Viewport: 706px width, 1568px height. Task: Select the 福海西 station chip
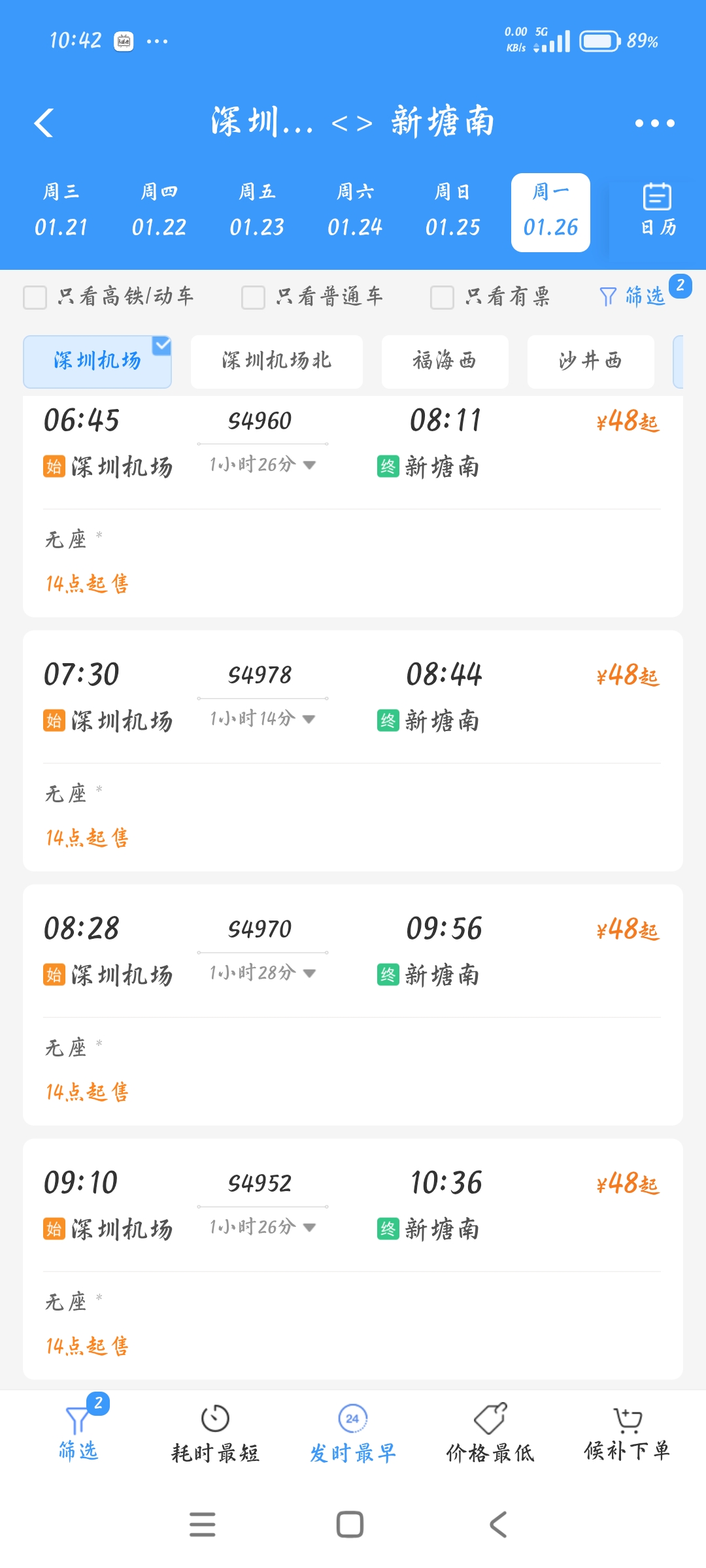click(x=445, y=361)
